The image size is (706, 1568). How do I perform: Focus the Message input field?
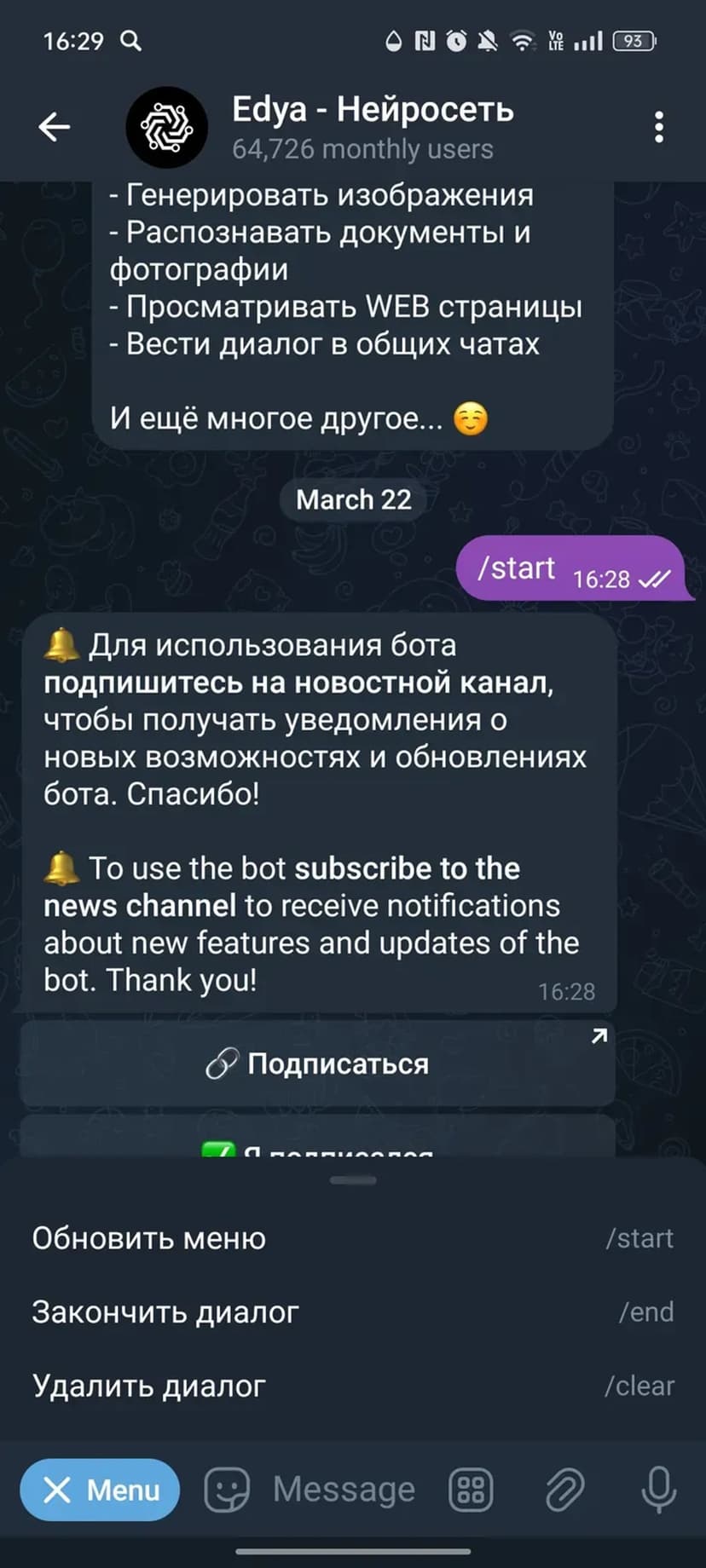click(344, 1490)
